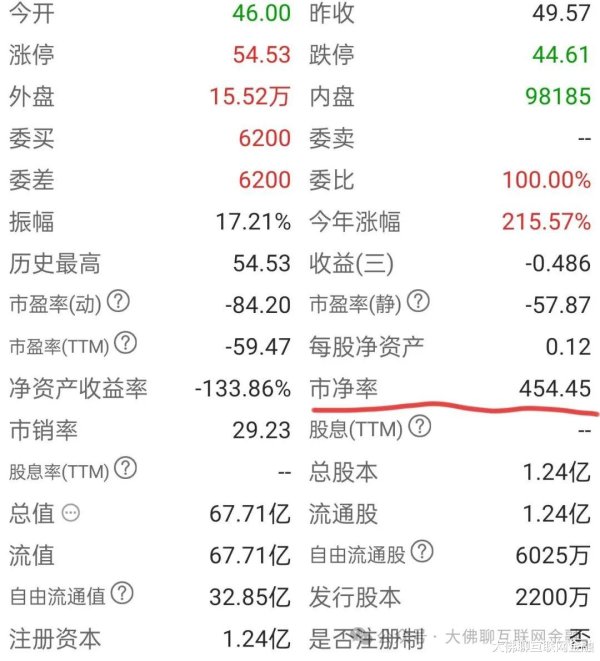View info about 股息率(TTM)
The image size is (600, 661).
click(x=125, y=468)
